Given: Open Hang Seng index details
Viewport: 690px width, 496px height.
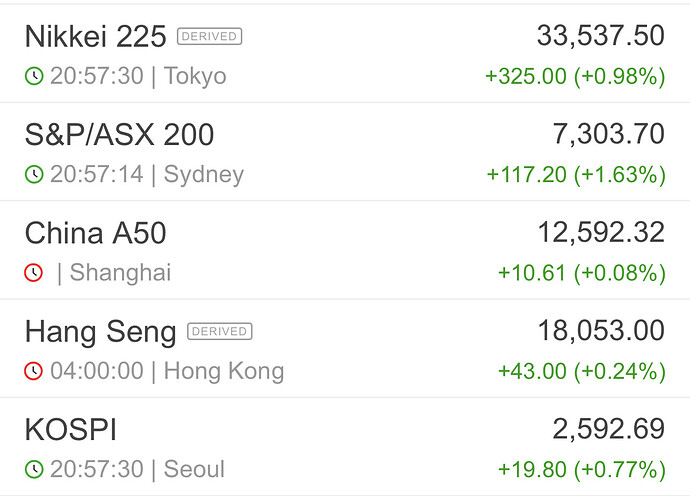Looking at the screenshot, I should (100, 331).
